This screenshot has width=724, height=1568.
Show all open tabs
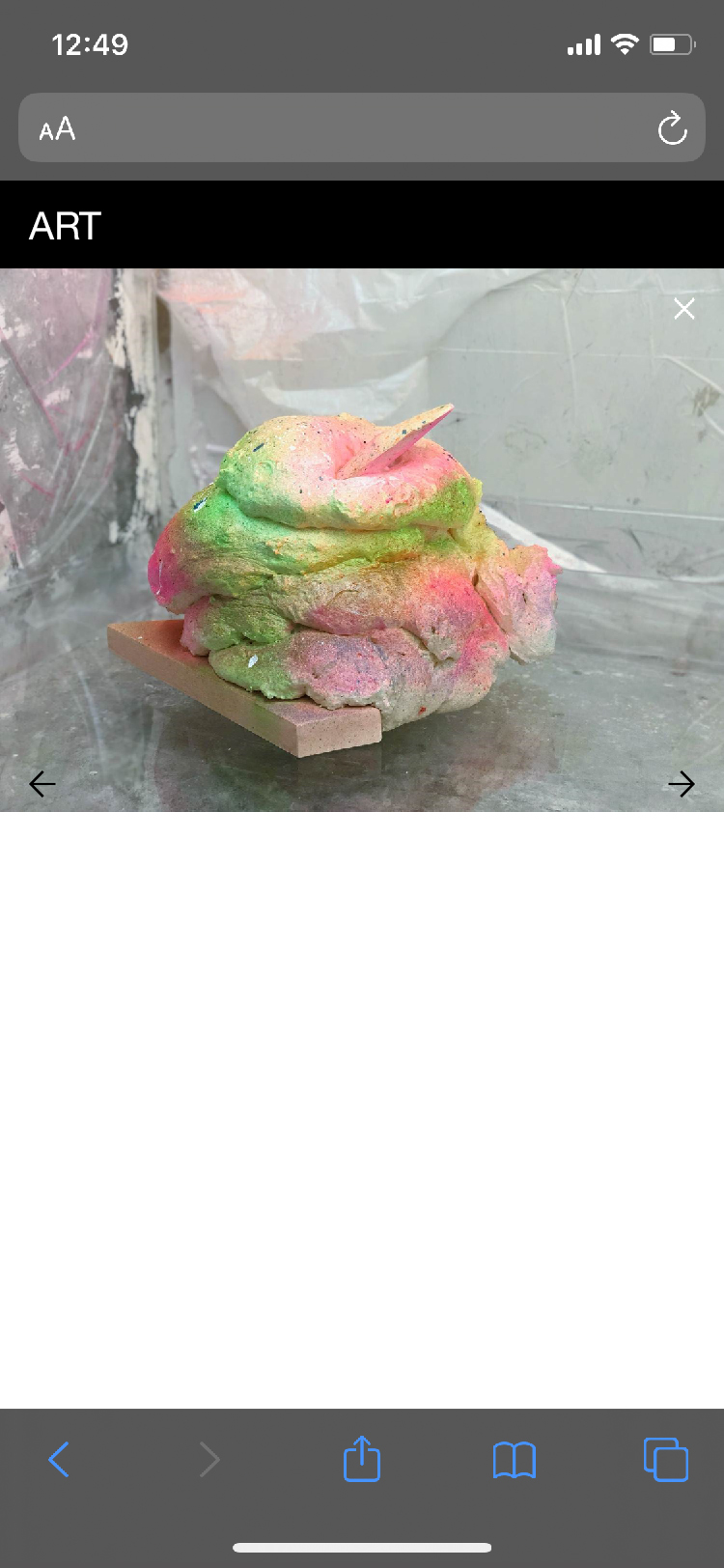[x=665, y=1459]
